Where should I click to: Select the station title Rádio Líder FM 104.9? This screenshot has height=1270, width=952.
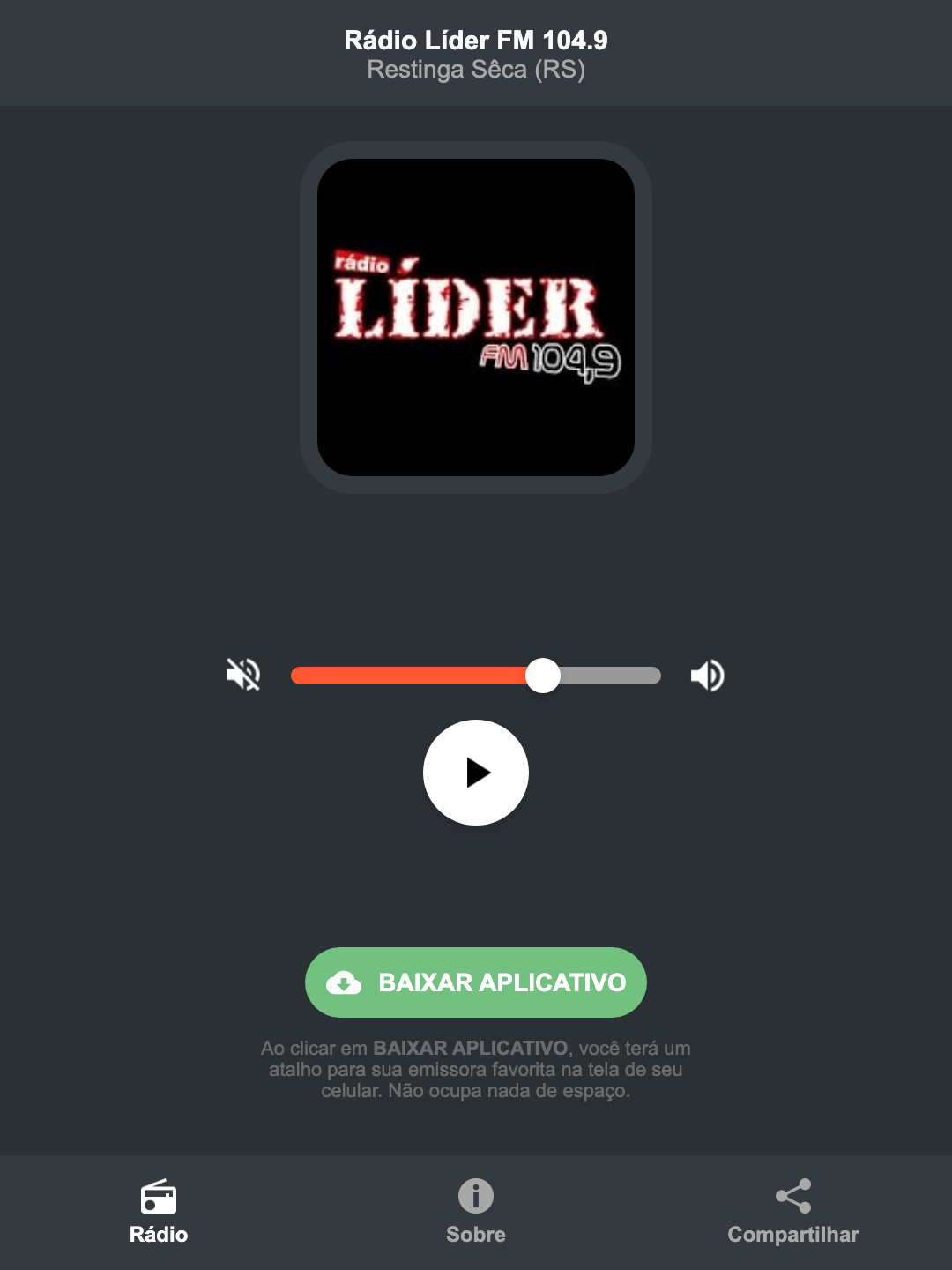pyautogui.click(x=475, y=40)
